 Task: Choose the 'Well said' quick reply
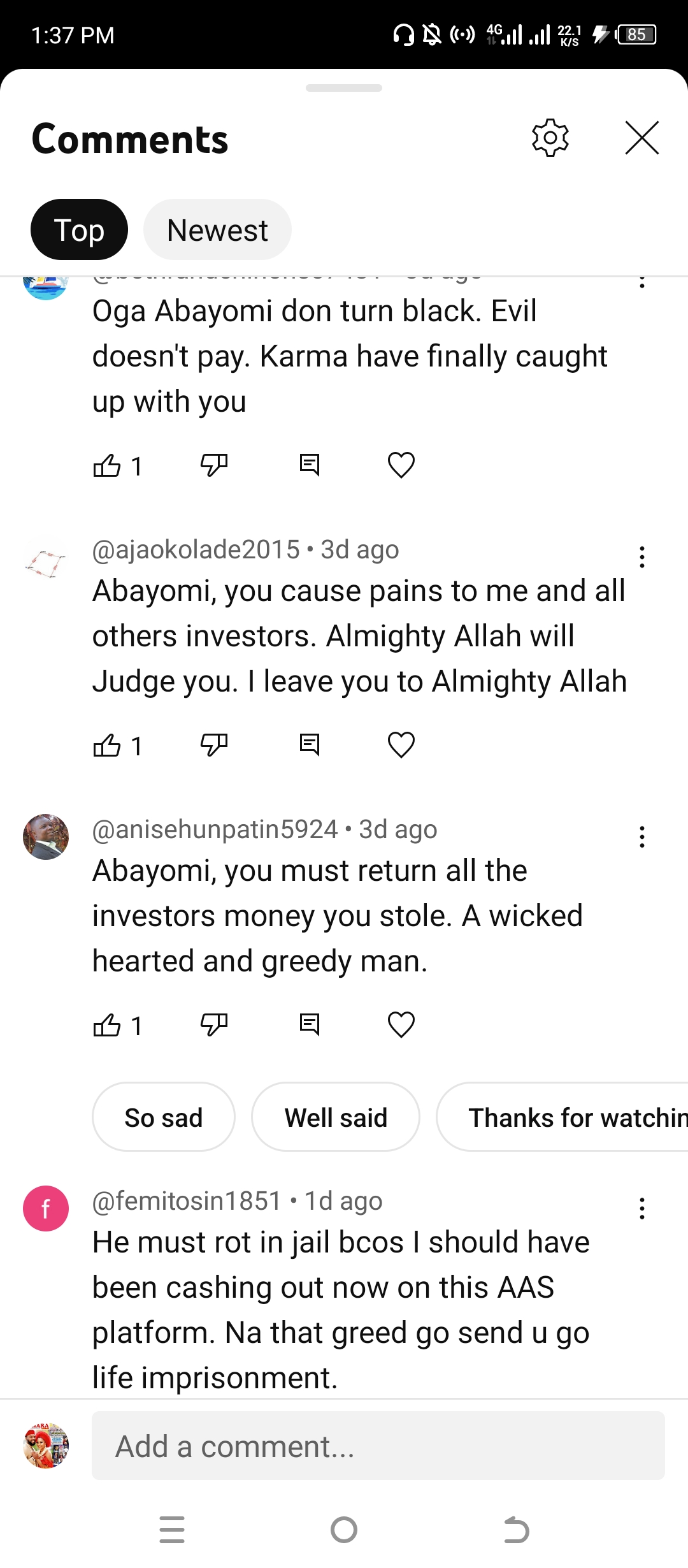[336, 1117]
